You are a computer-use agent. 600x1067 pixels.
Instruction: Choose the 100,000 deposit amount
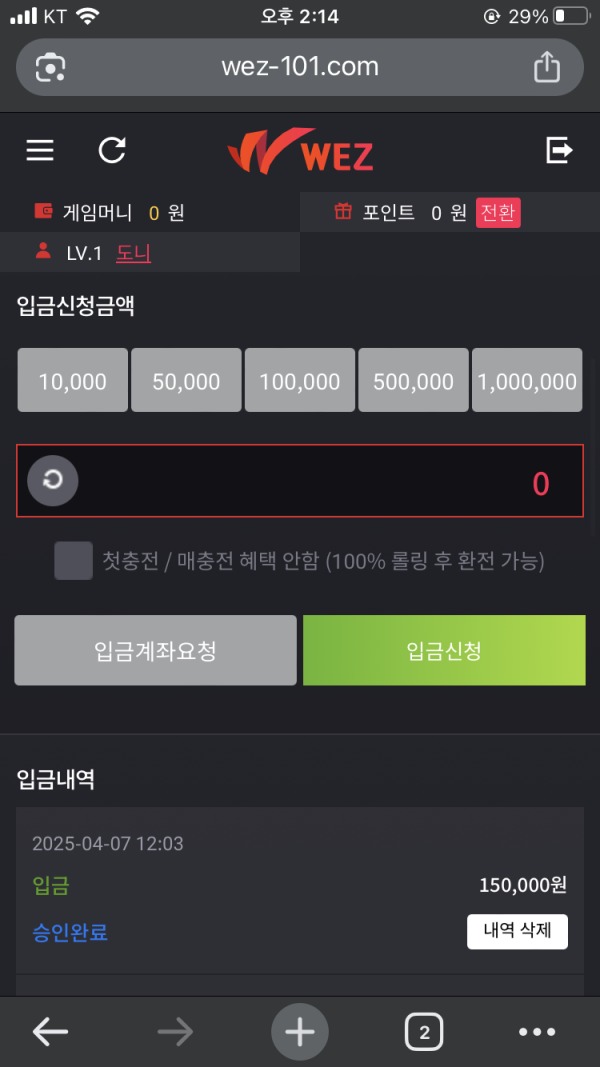click(300, 380)
